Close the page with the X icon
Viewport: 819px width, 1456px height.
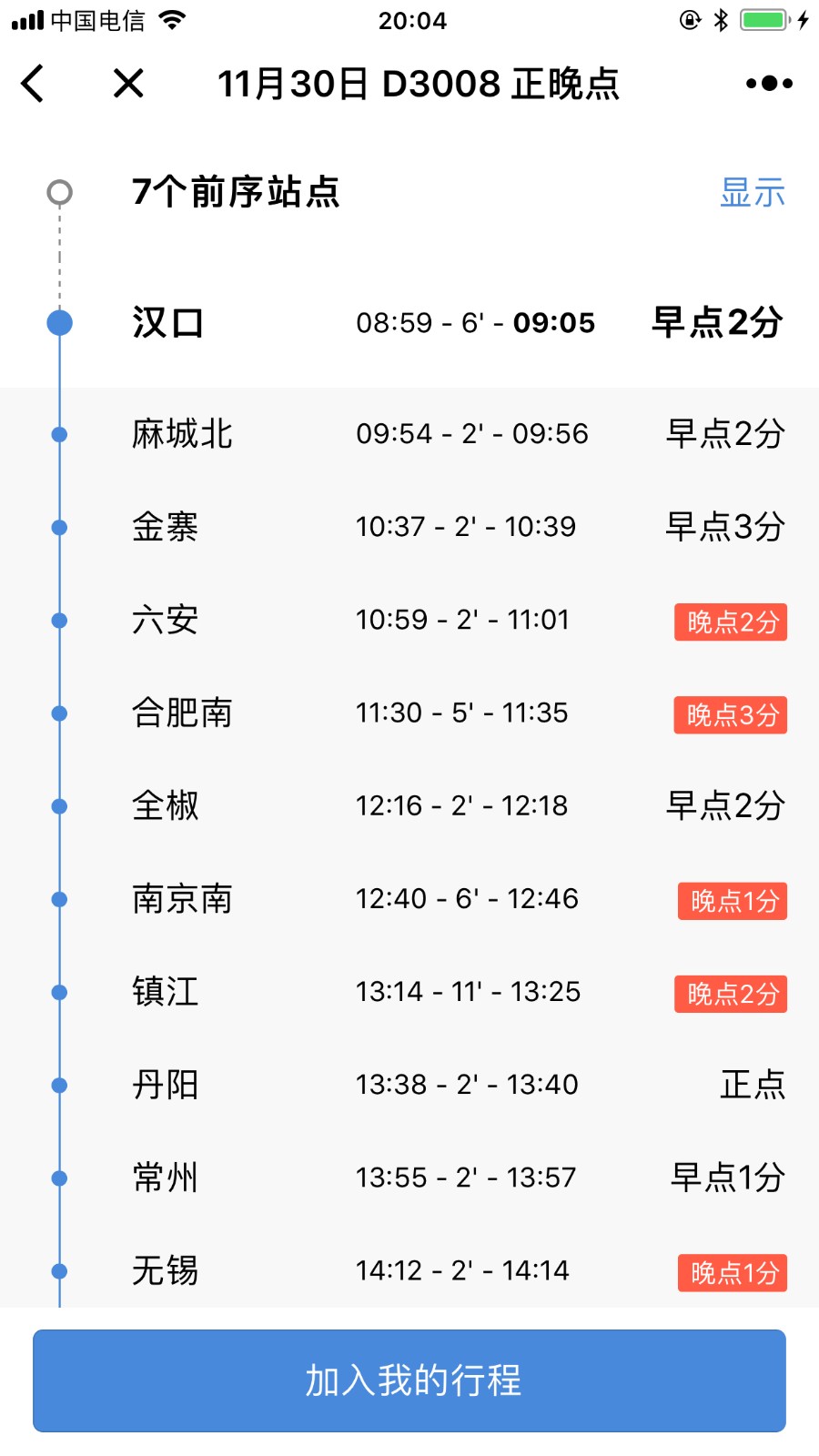(x=128, y=84)
